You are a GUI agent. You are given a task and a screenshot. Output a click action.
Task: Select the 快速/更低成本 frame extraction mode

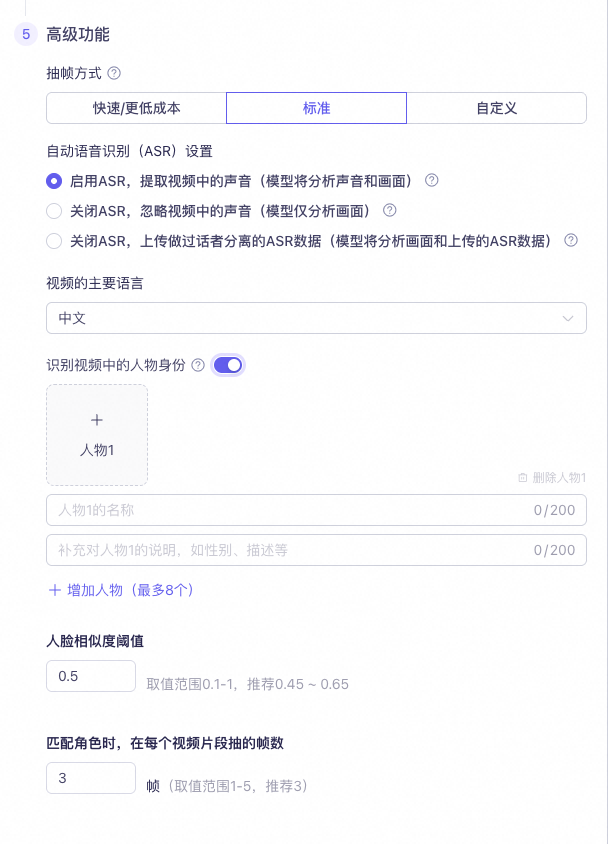pyautogui.click(x=136, y=107)
